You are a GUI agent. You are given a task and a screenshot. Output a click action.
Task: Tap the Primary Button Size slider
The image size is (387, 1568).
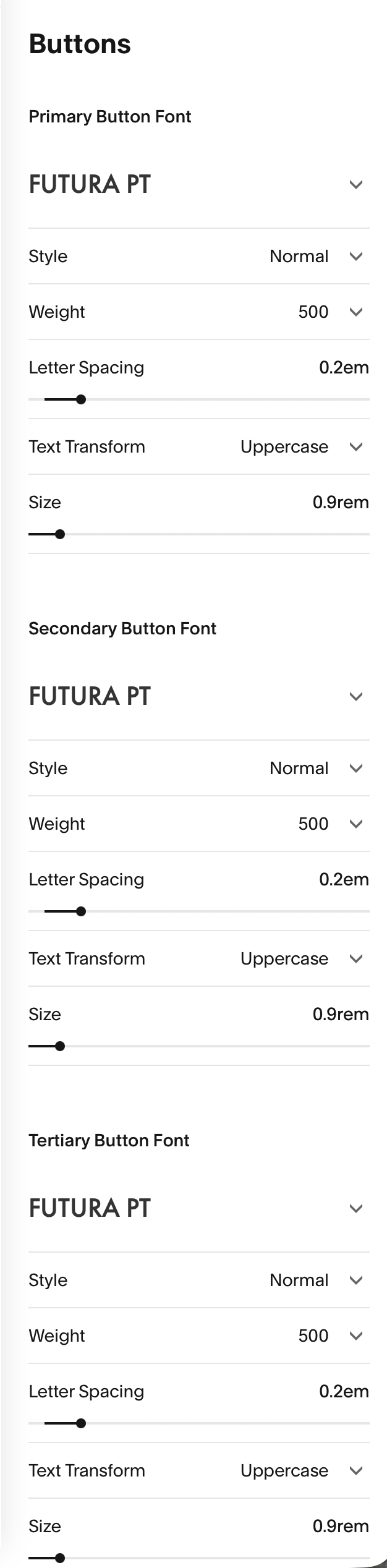(x=199, y=534)
